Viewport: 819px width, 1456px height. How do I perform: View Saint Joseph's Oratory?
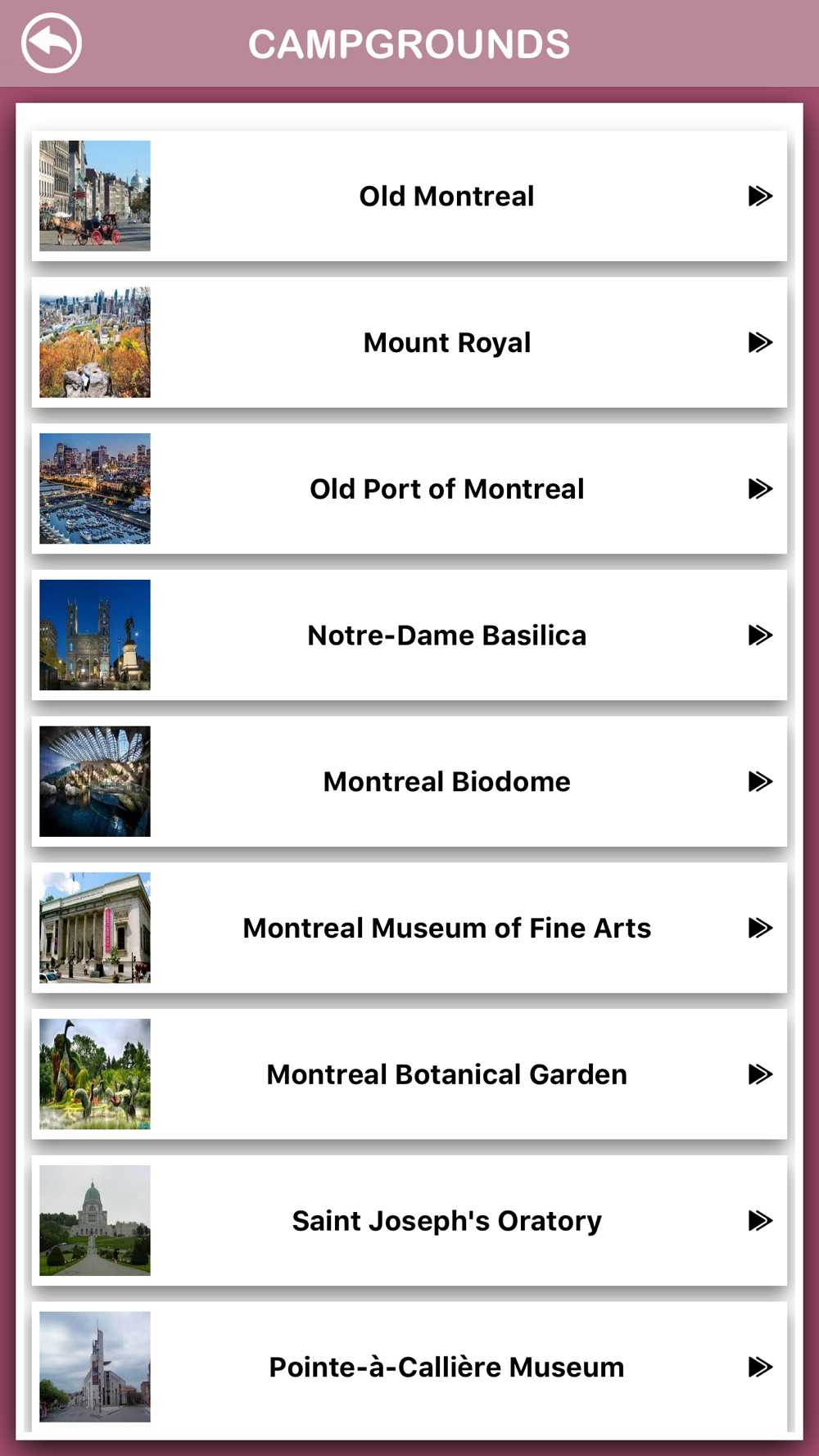(x=409, y=1220)
